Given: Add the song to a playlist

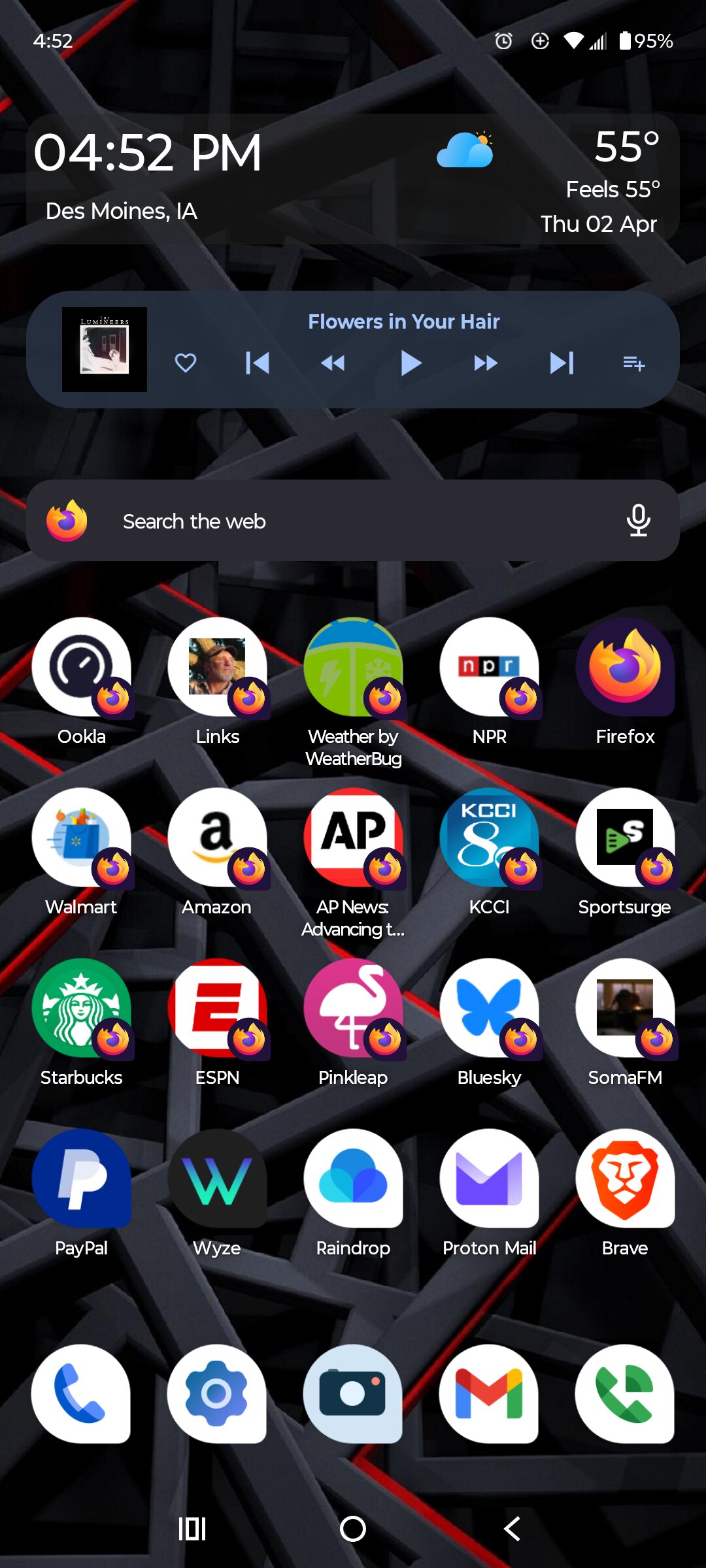Looking at the screenshot, I should coord(633,363).
